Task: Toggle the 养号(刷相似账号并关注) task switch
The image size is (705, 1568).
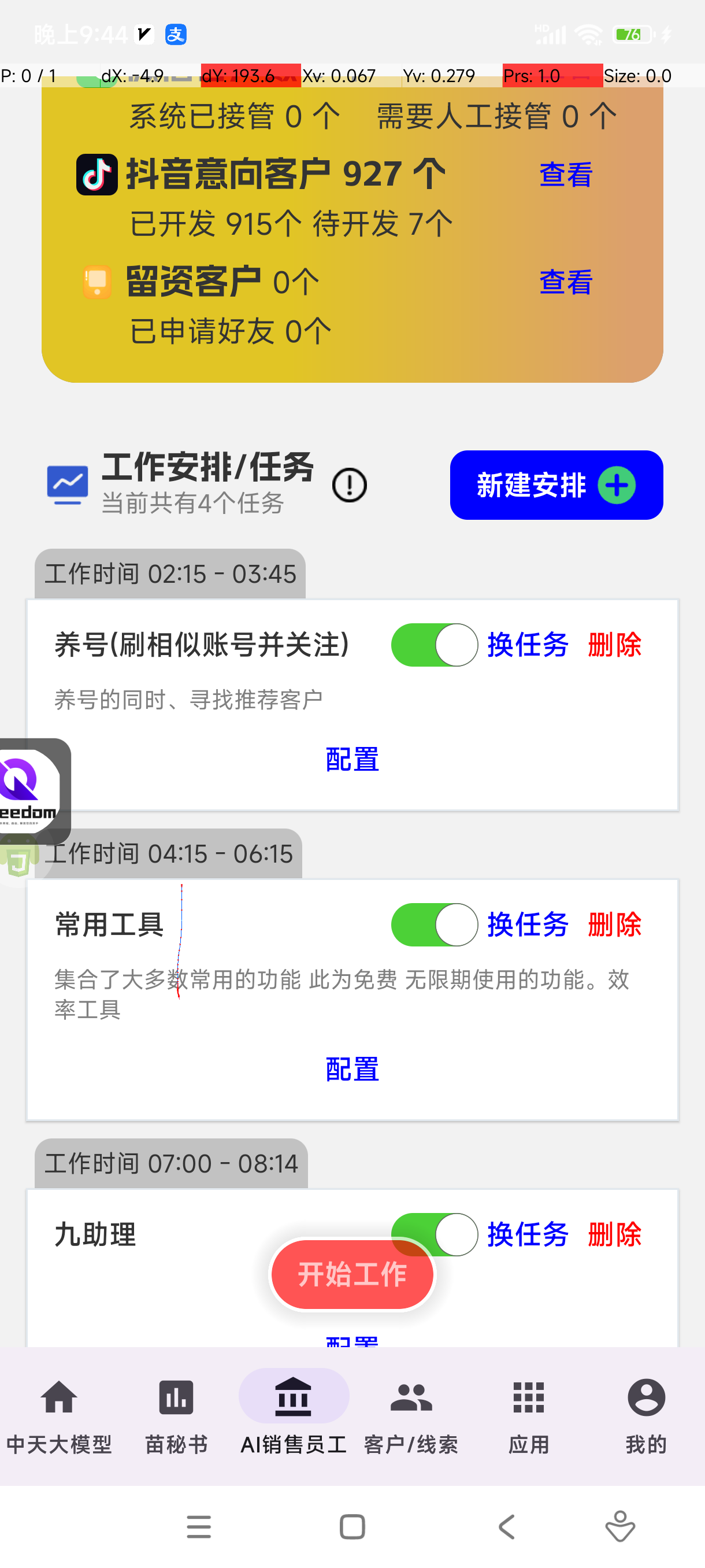Action: tap(435, 645)
